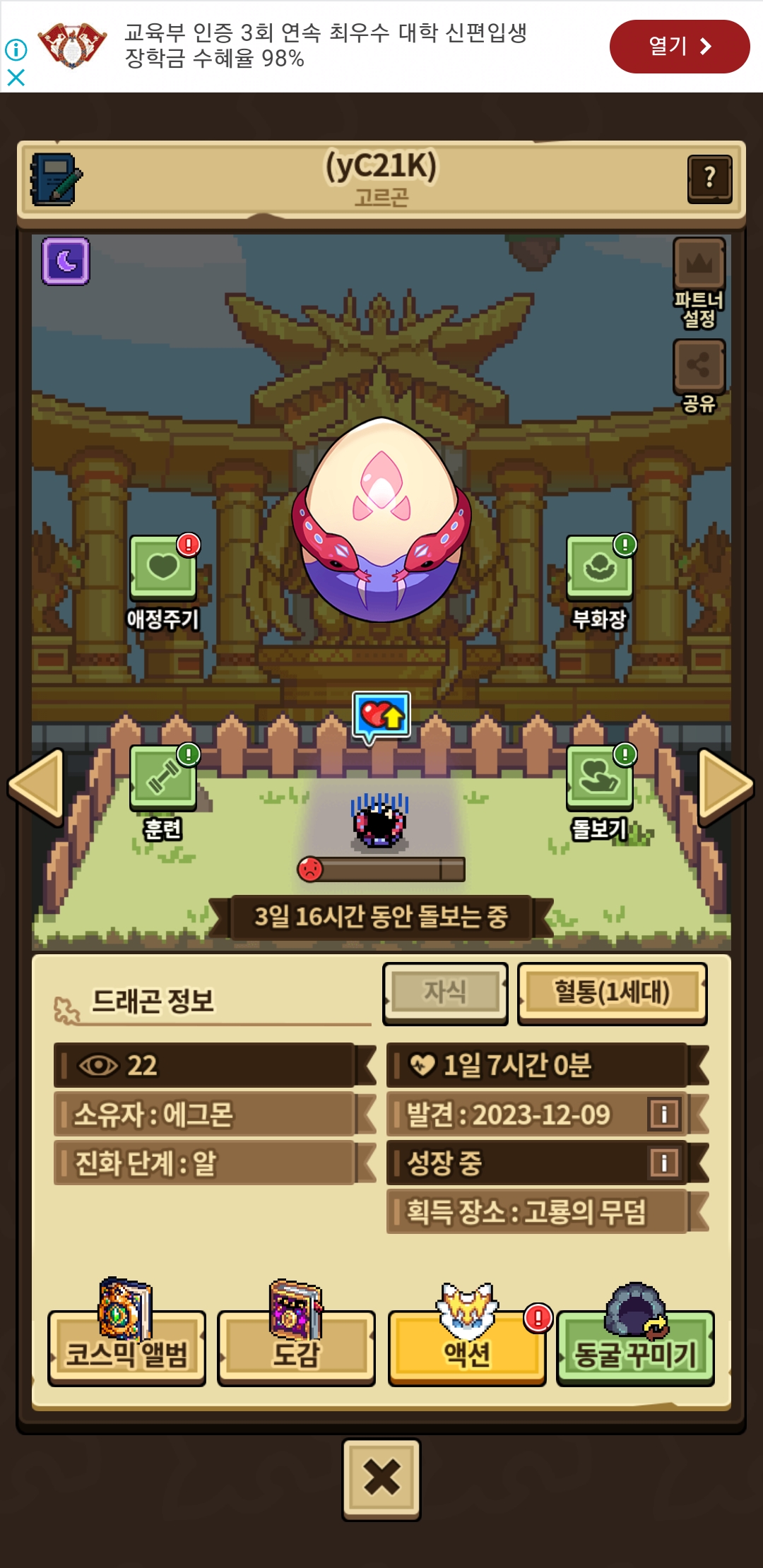The height and width of the screenshot is (1568, 763).
Task: Tap 애정주기 heart button
Action: [x=163, y=569]
